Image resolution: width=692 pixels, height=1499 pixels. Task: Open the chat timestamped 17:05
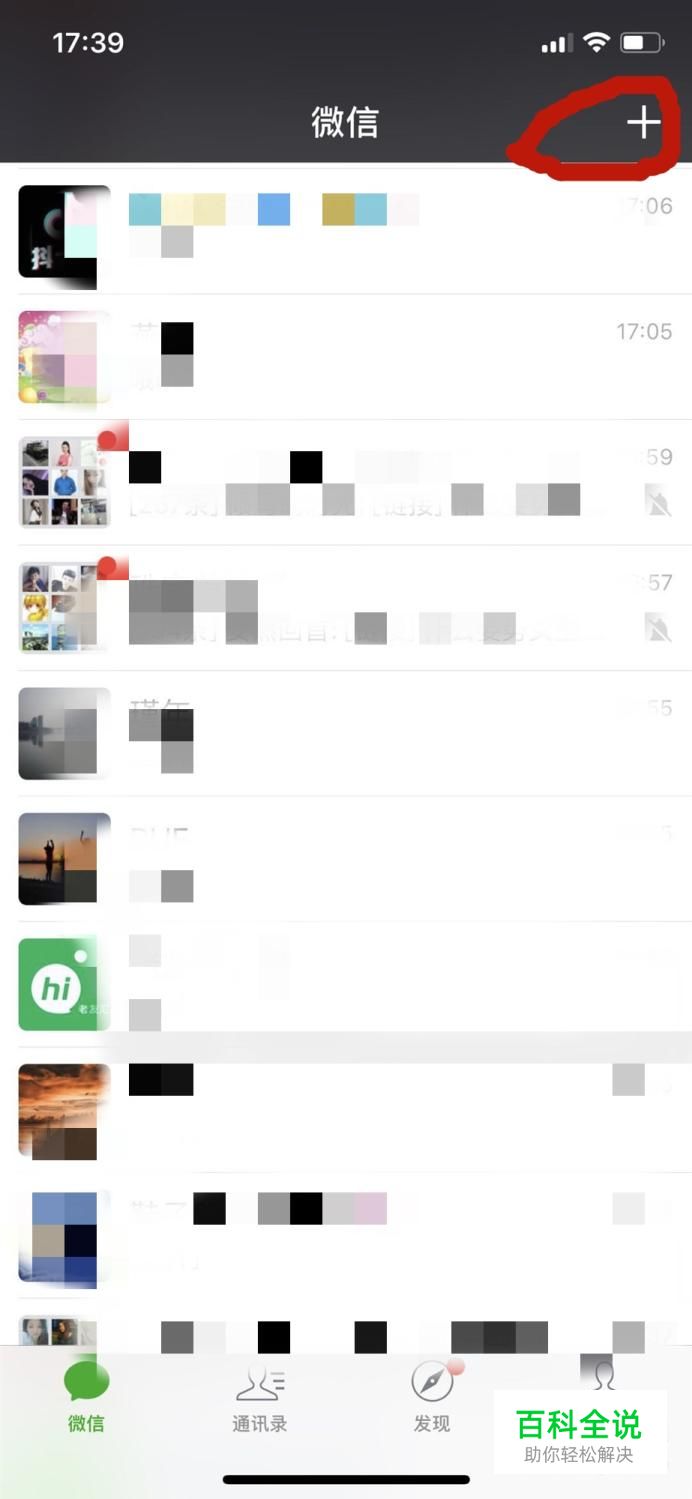[x=346, y=357]
